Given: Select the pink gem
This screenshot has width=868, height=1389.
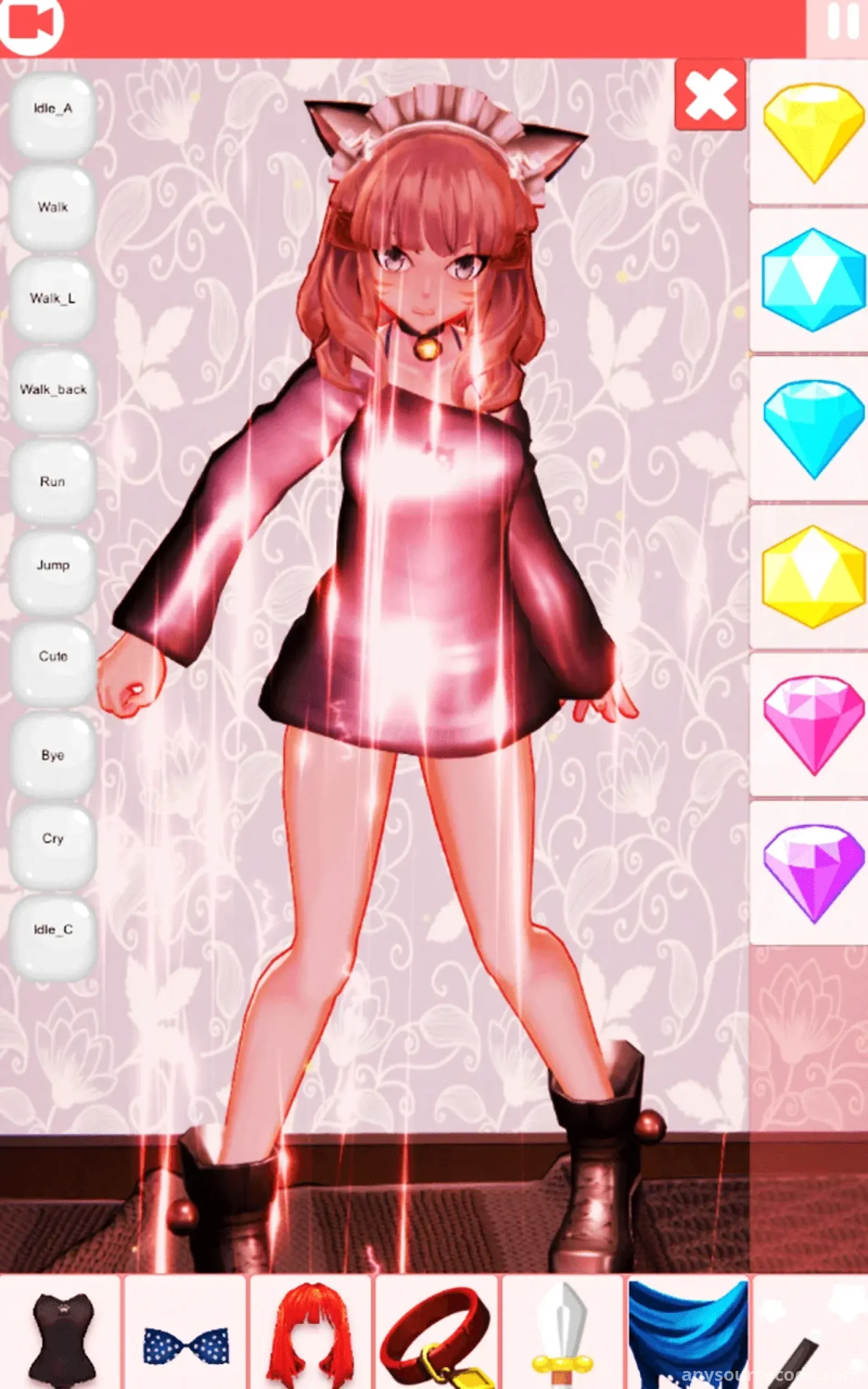Looking at the screenshot, I should [x=813, y=725].
